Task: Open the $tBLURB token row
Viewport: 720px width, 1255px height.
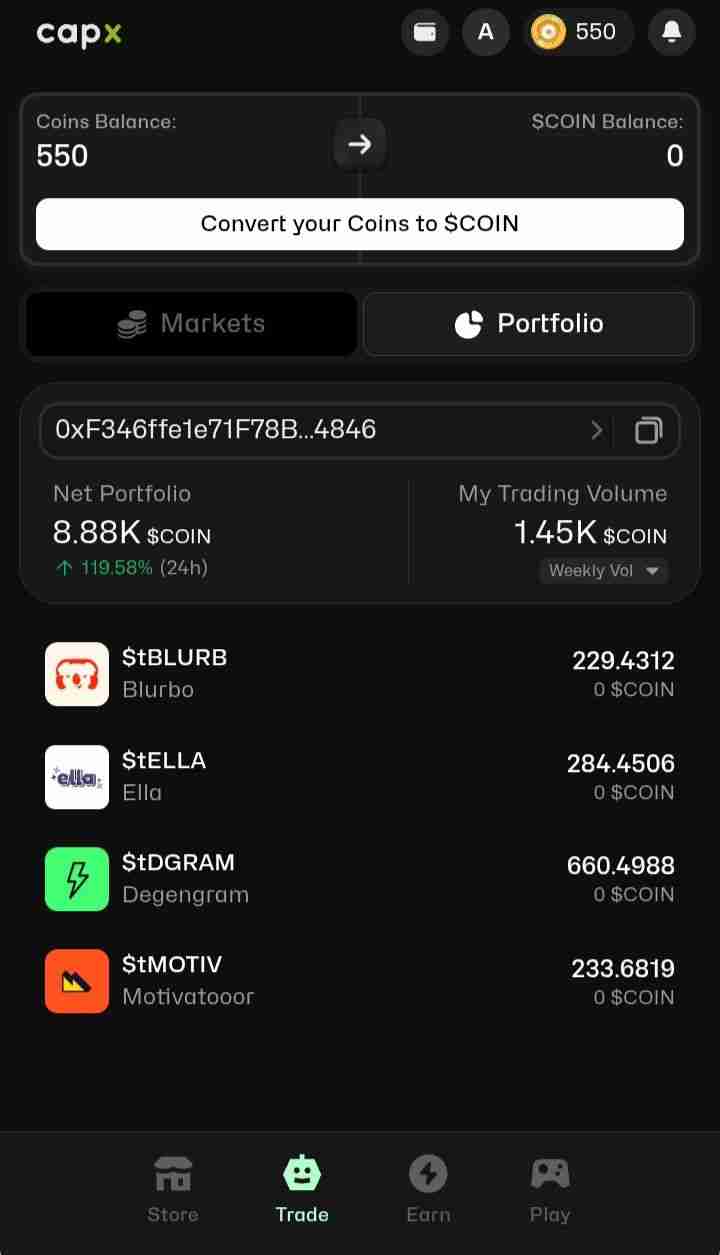Action: point(360,674)
